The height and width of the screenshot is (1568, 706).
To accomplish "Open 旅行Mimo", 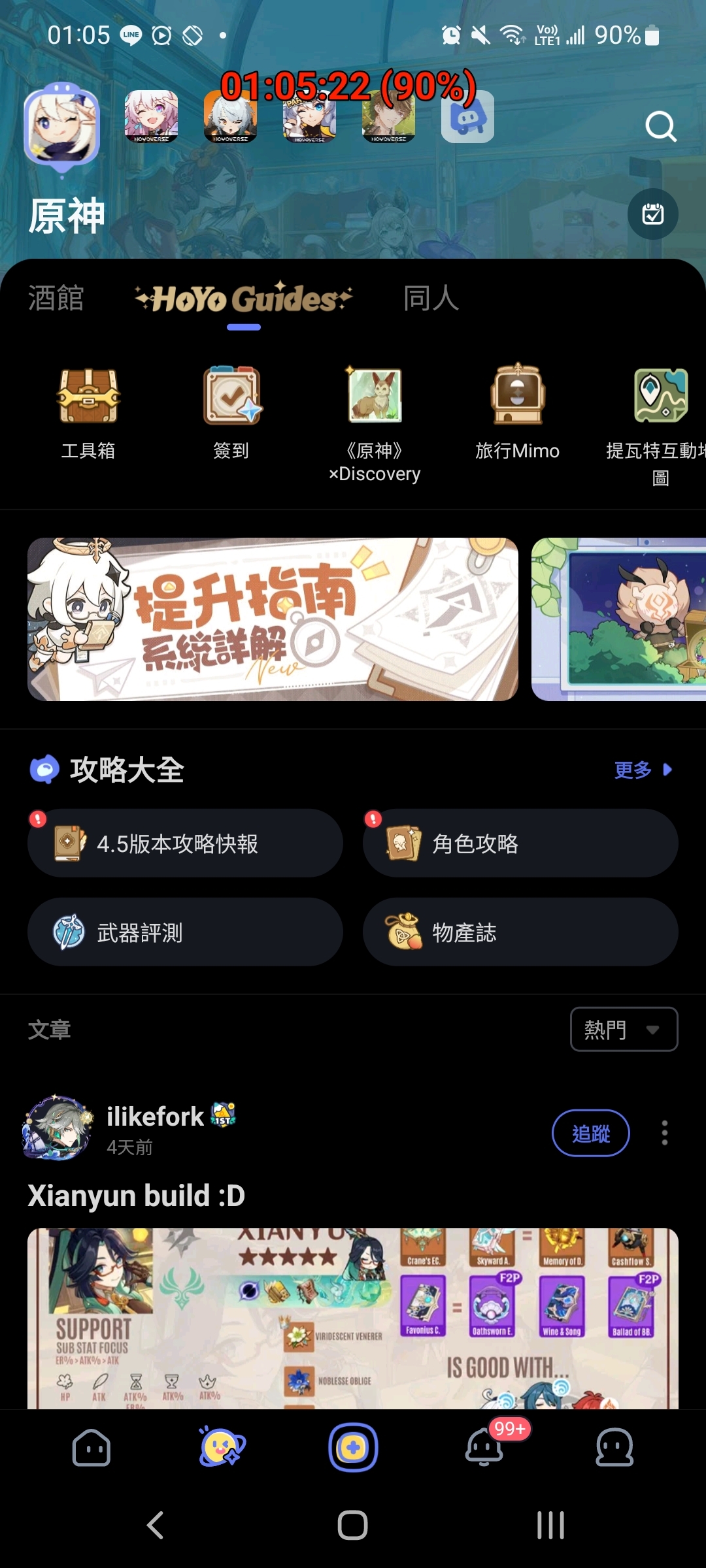I will click(x=517, y=412).
